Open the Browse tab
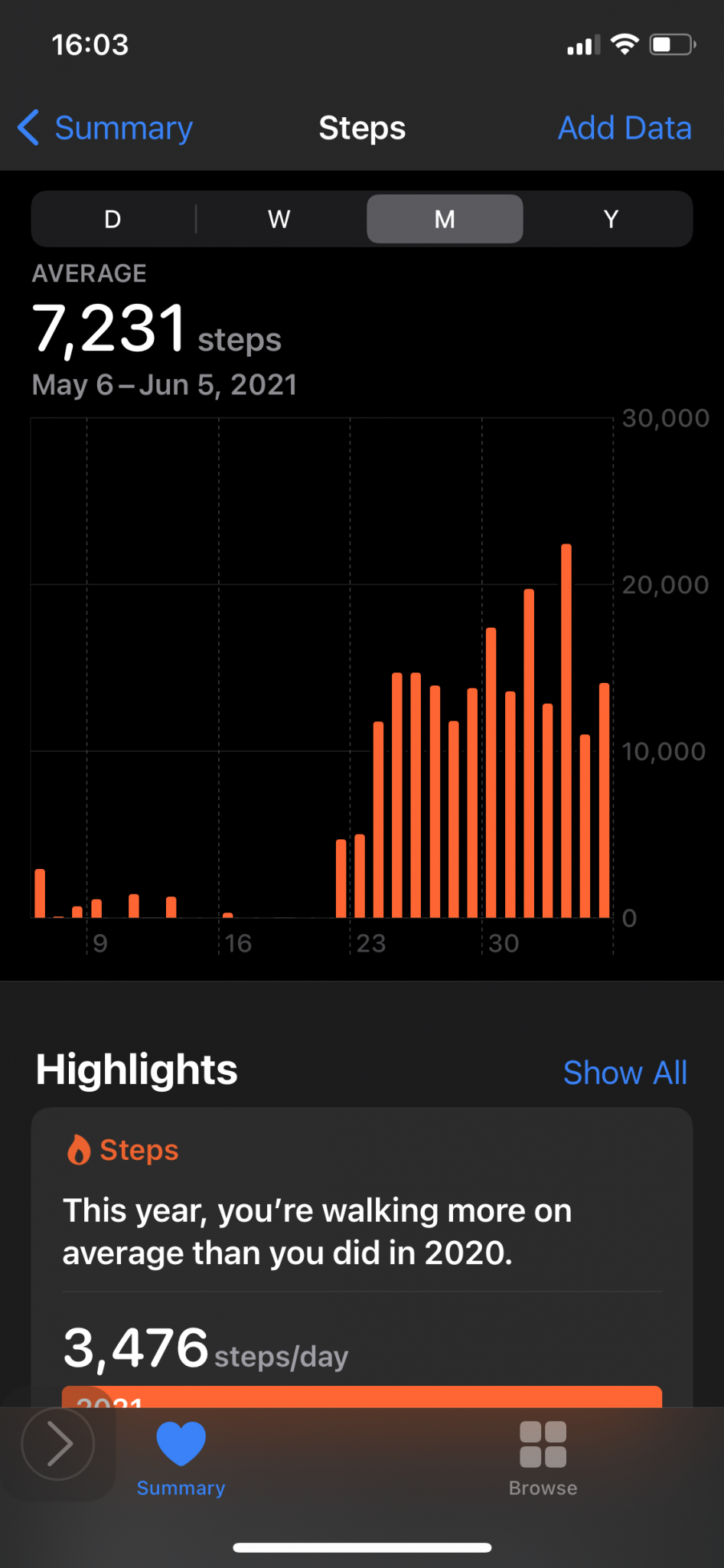Screen dimensions: 724x1568 (x=543, y=1459)
